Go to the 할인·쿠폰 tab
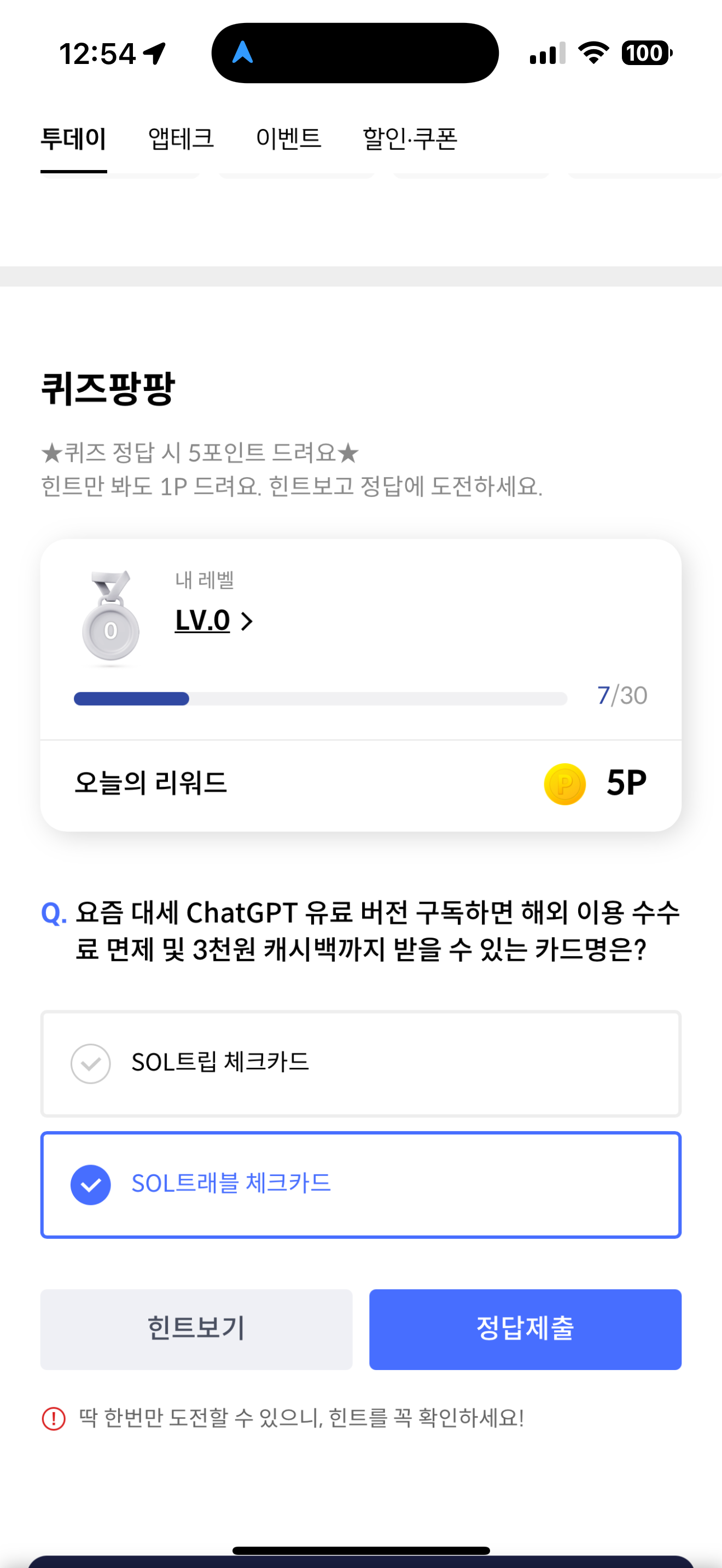The height and width of the screenshot is (1568, 722). (x=410, y=139)
